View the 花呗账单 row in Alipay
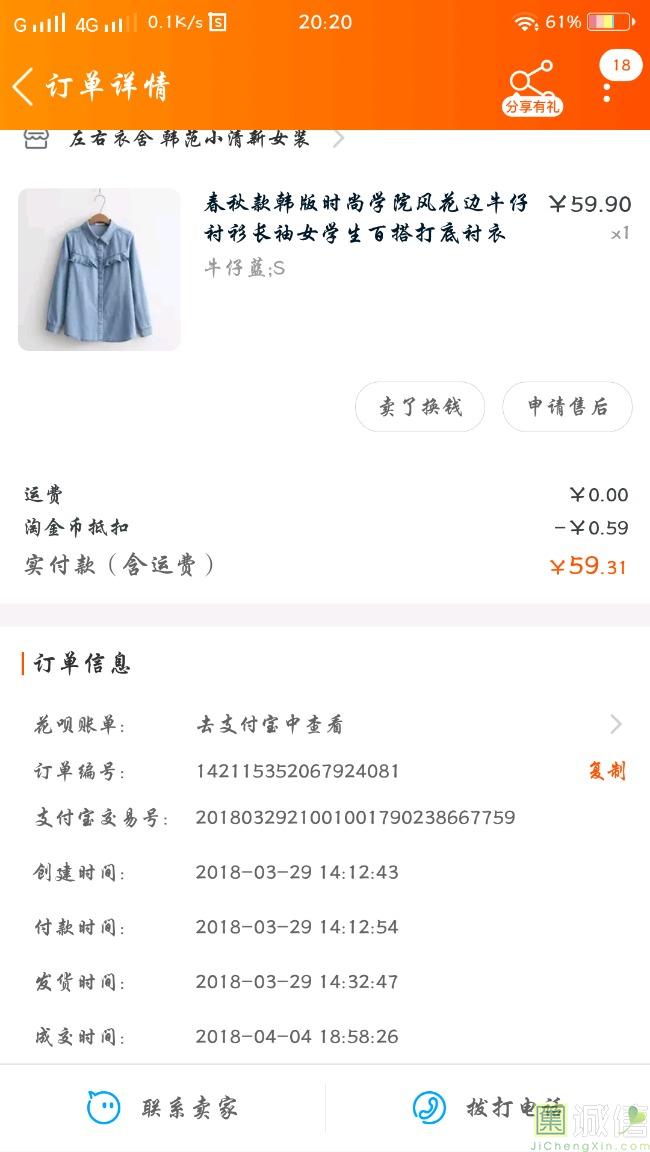 coord(325,725)
